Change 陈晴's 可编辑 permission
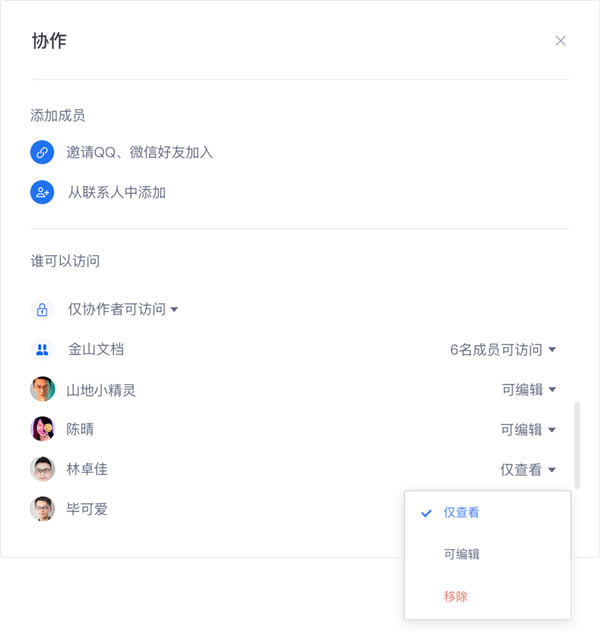The height and width of the screenshot is (635, 600). (528, 429)
